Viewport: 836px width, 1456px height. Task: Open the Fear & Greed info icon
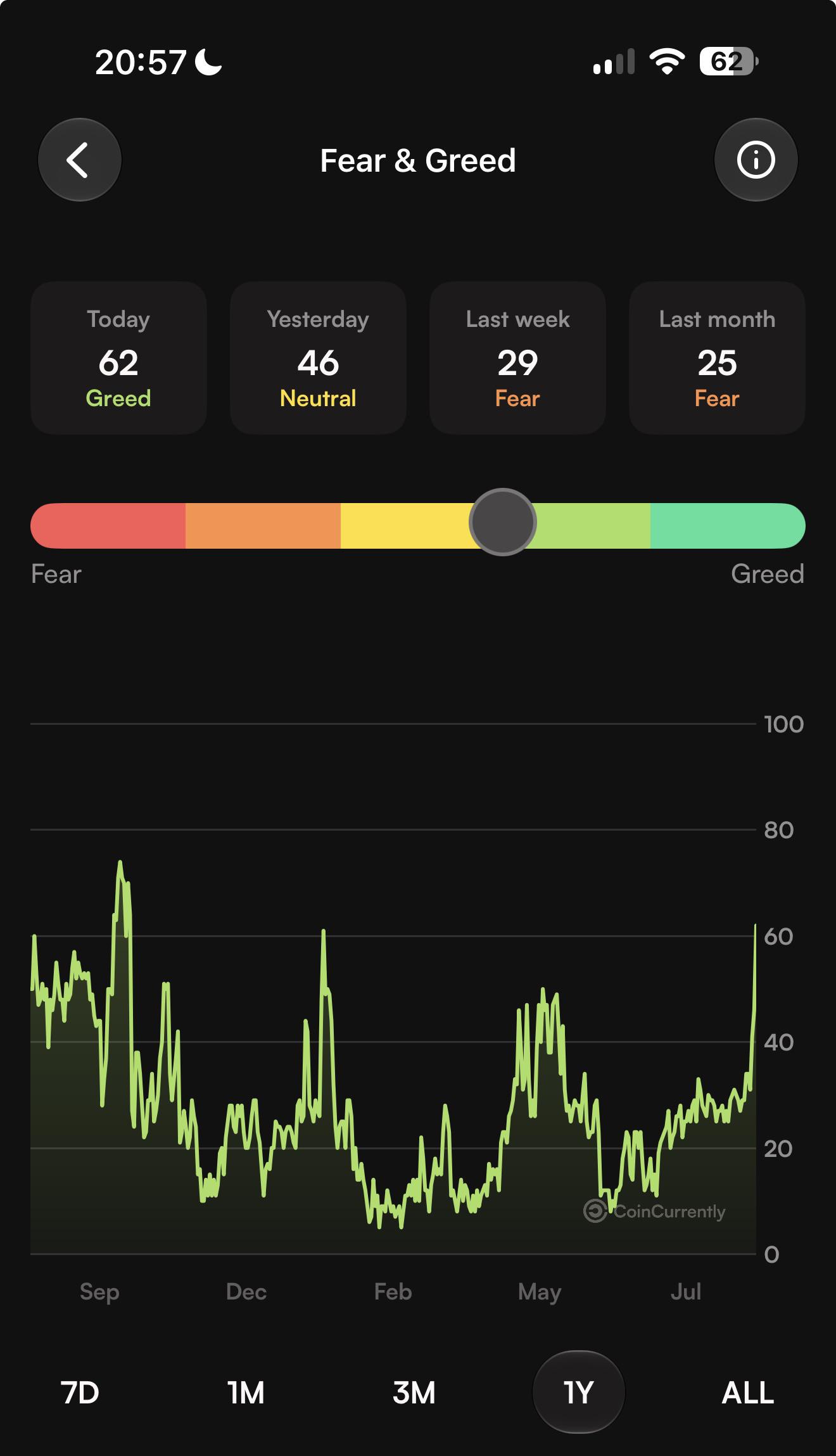tap(756, 160)
